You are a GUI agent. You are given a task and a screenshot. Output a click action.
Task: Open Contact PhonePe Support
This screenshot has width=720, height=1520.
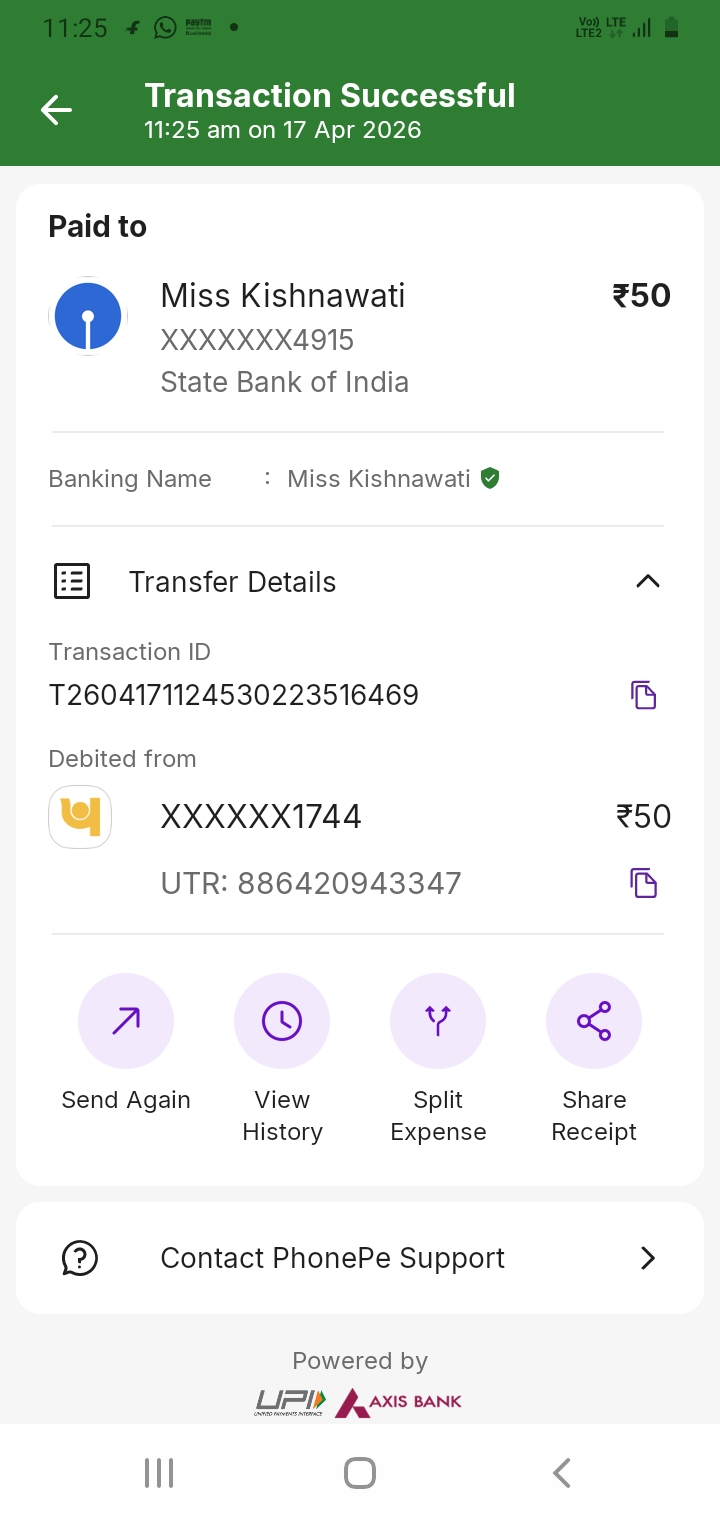coord(360,1258)
